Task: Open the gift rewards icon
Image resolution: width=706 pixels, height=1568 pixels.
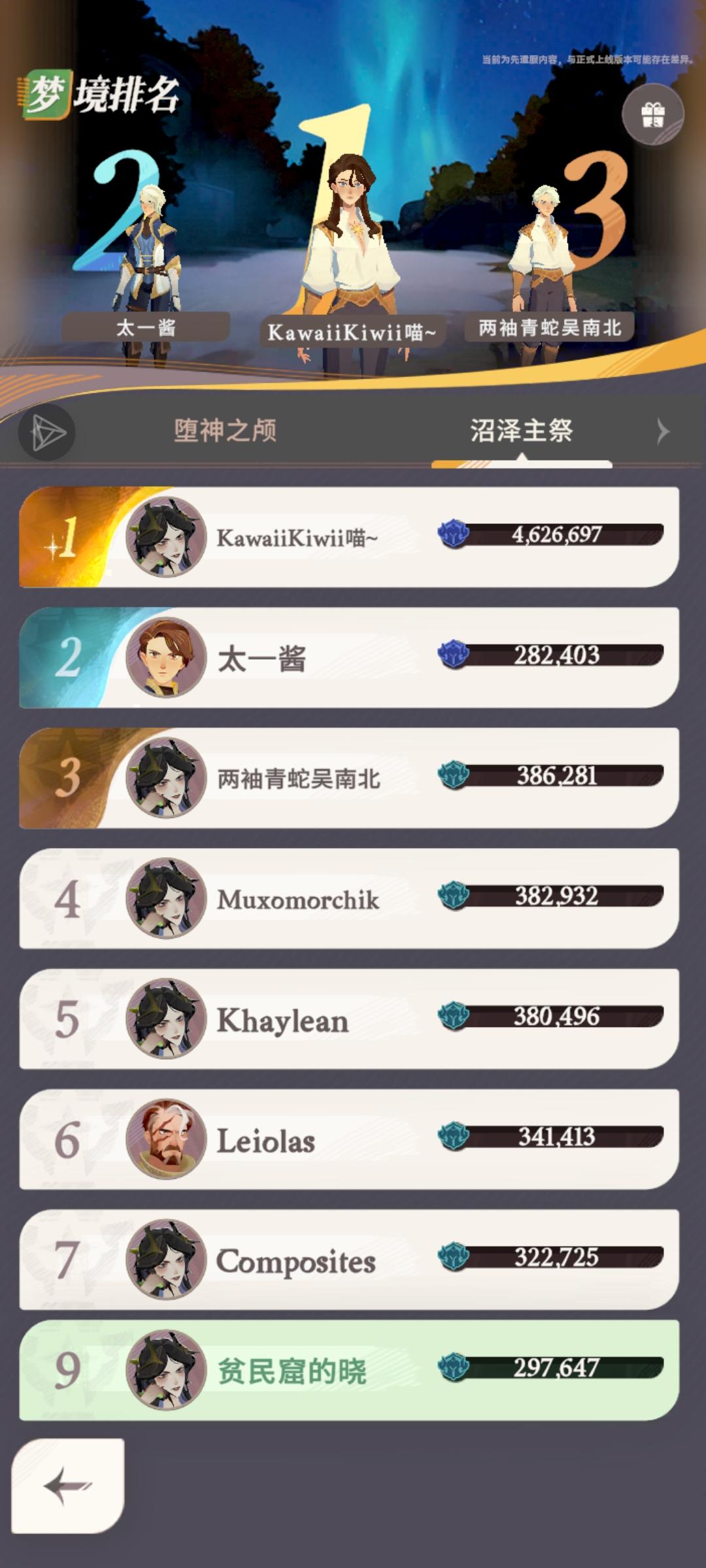Action: click(652, 114)
